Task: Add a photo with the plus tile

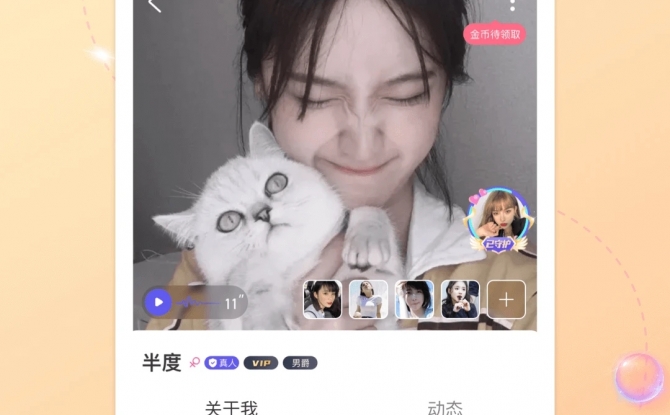Action: click(x=506, y=299)
